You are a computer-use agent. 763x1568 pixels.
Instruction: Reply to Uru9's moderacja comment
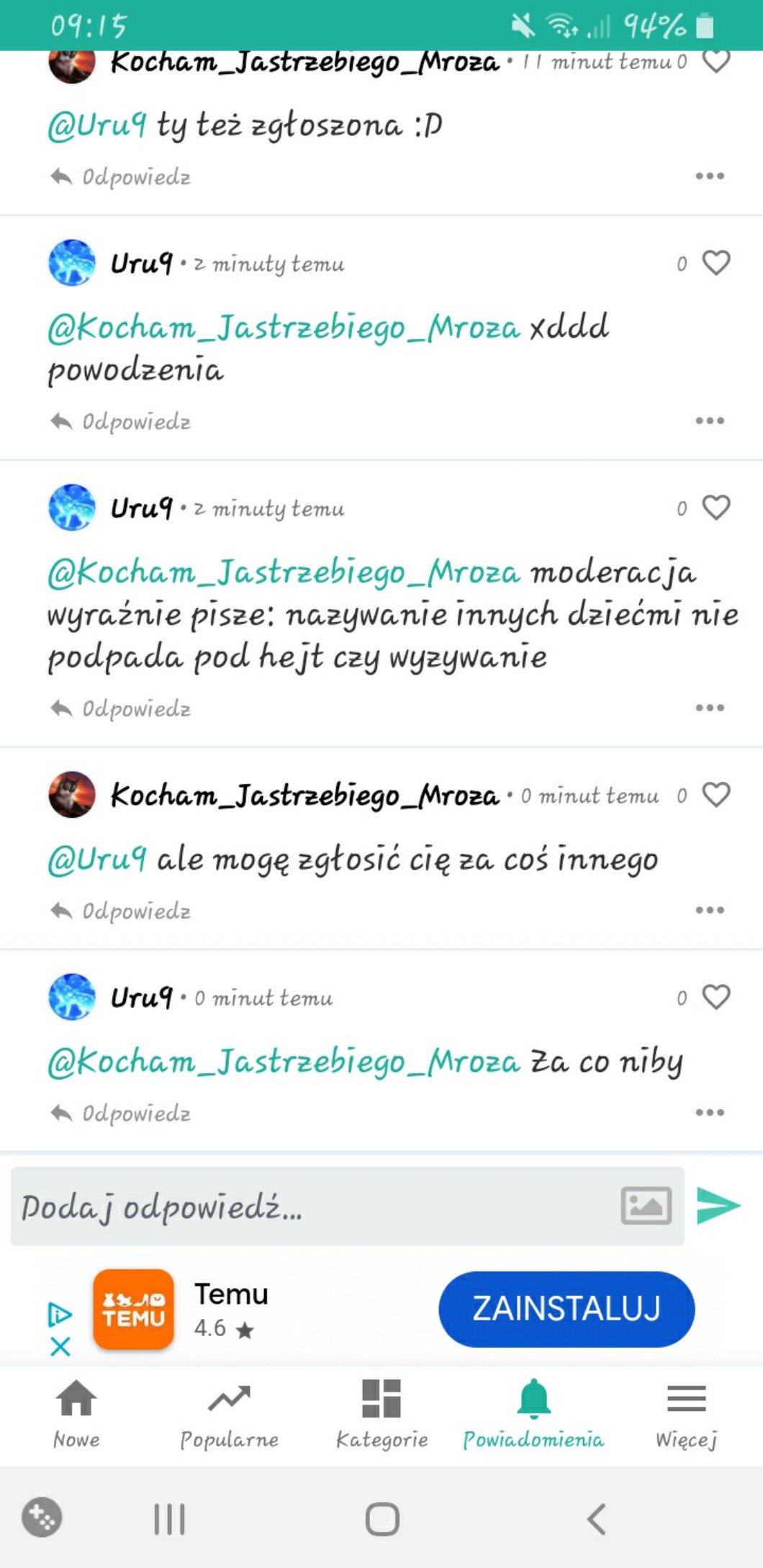tap(121, 709)
